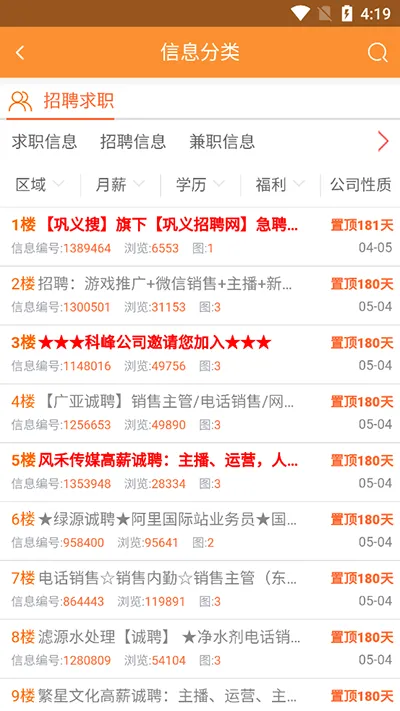Switch to 求职信息 subcategory

44,141
